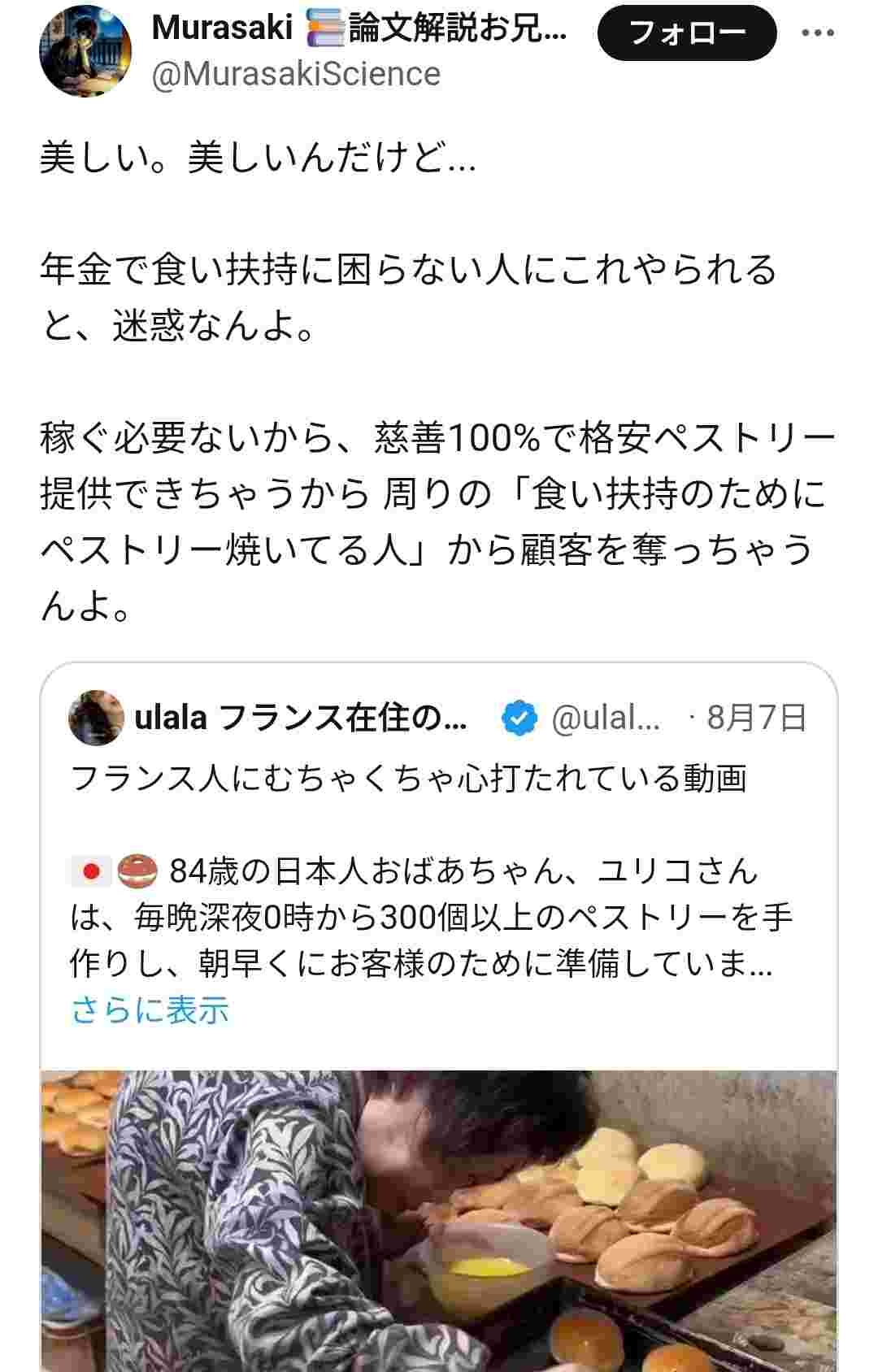878x1372 pixels.
Task: Follow the Murasaki account
Action: 687,33
